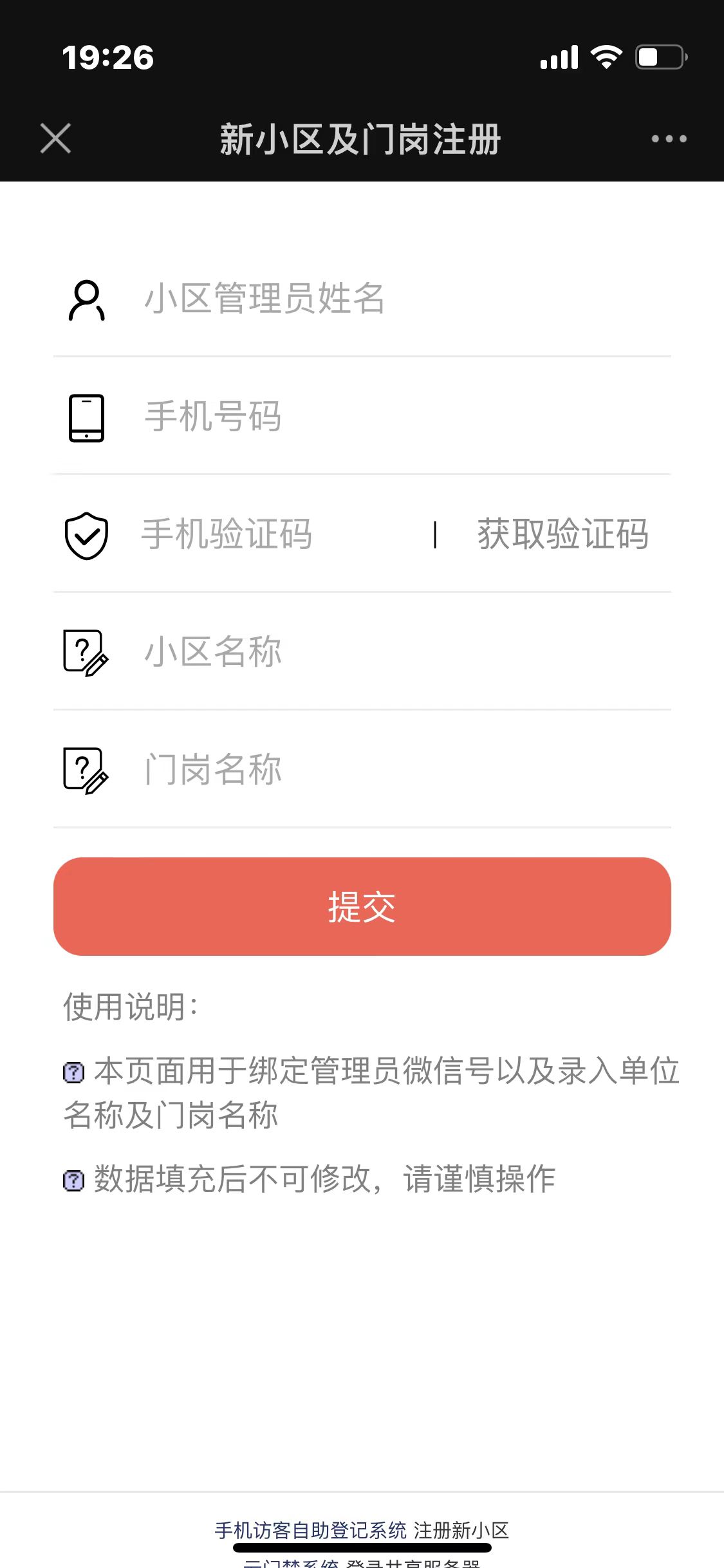Tap the 小区名称 field
The height and width of the screenshot is (1568, 724).
(405, 651)
